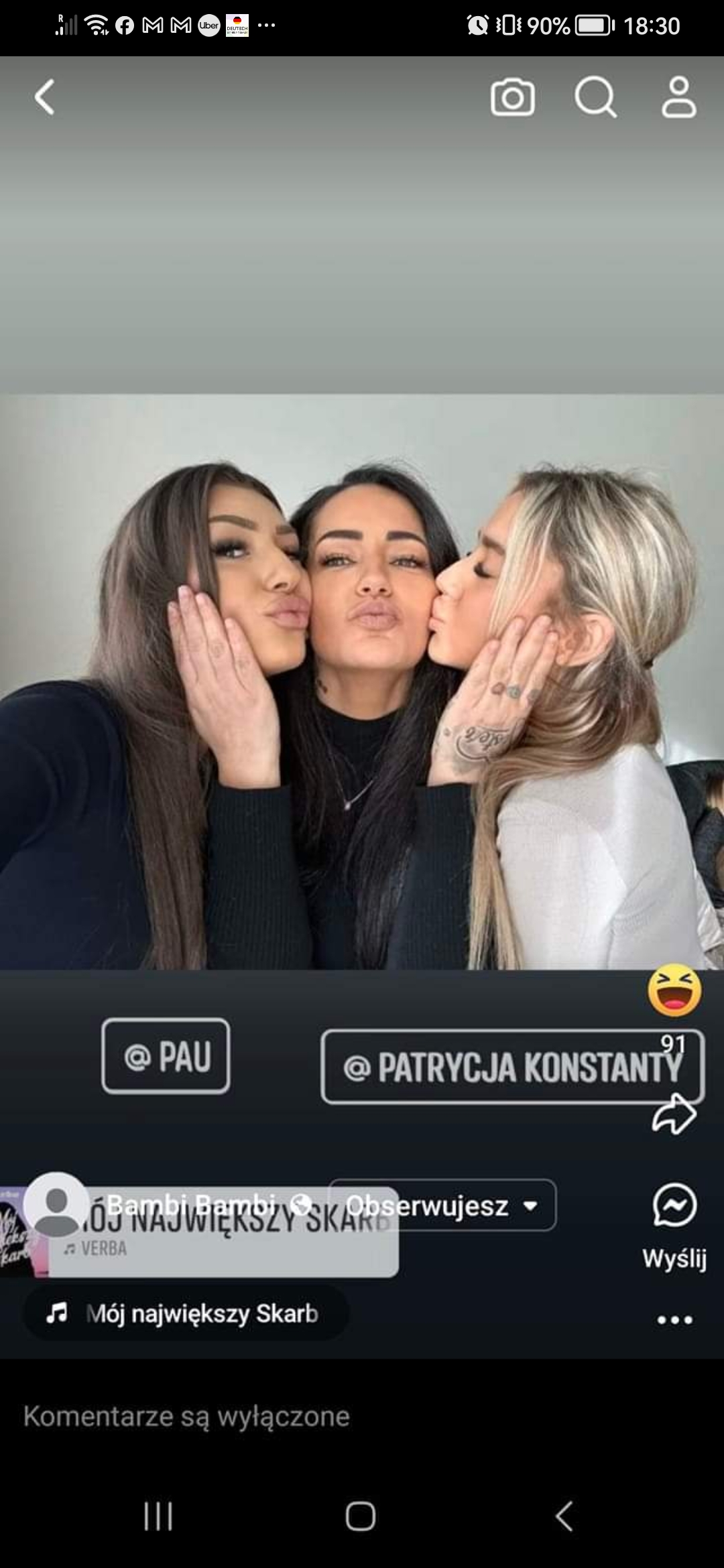Open the search magnifier icon
The image size is (724, 1568).
(x=595, y=98)
